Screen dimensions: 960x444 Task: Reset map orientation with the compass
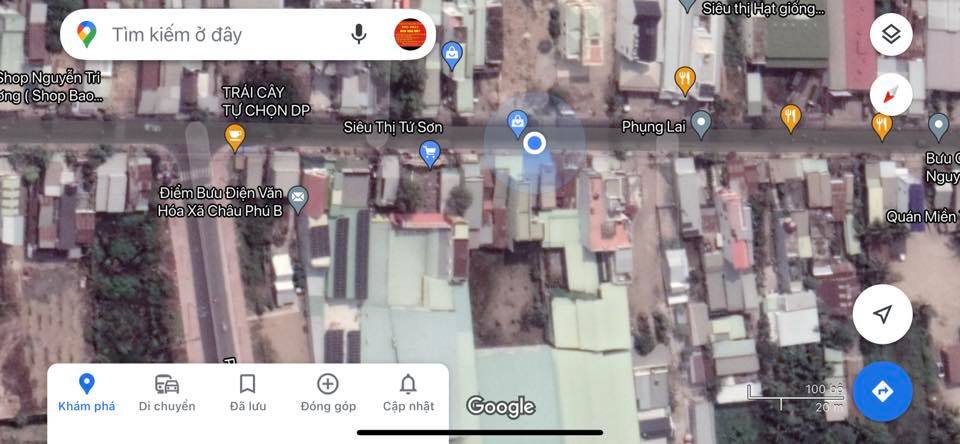[x=891, y=95]
